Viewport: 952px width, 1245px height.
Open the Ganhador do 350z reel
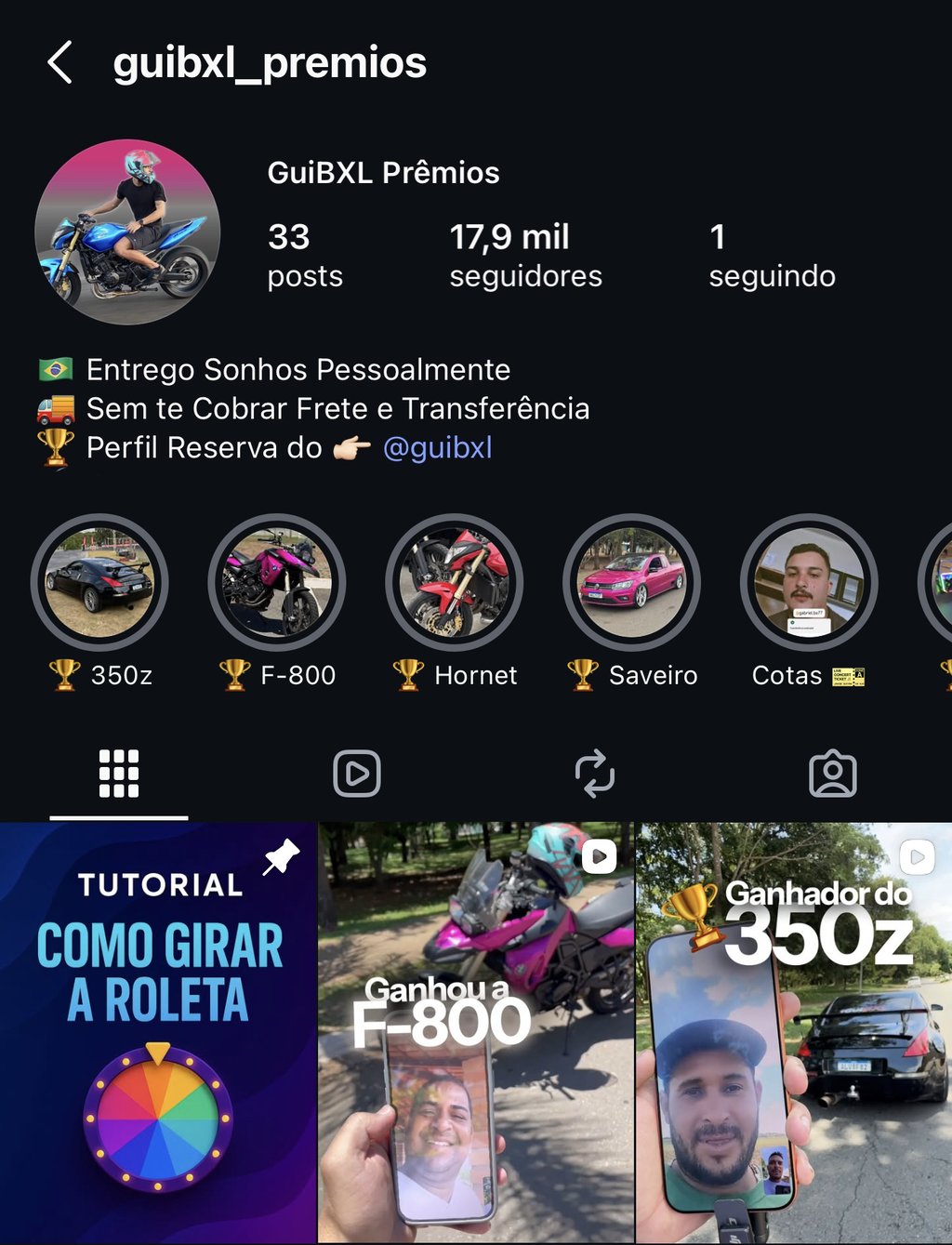[794, 1032]
